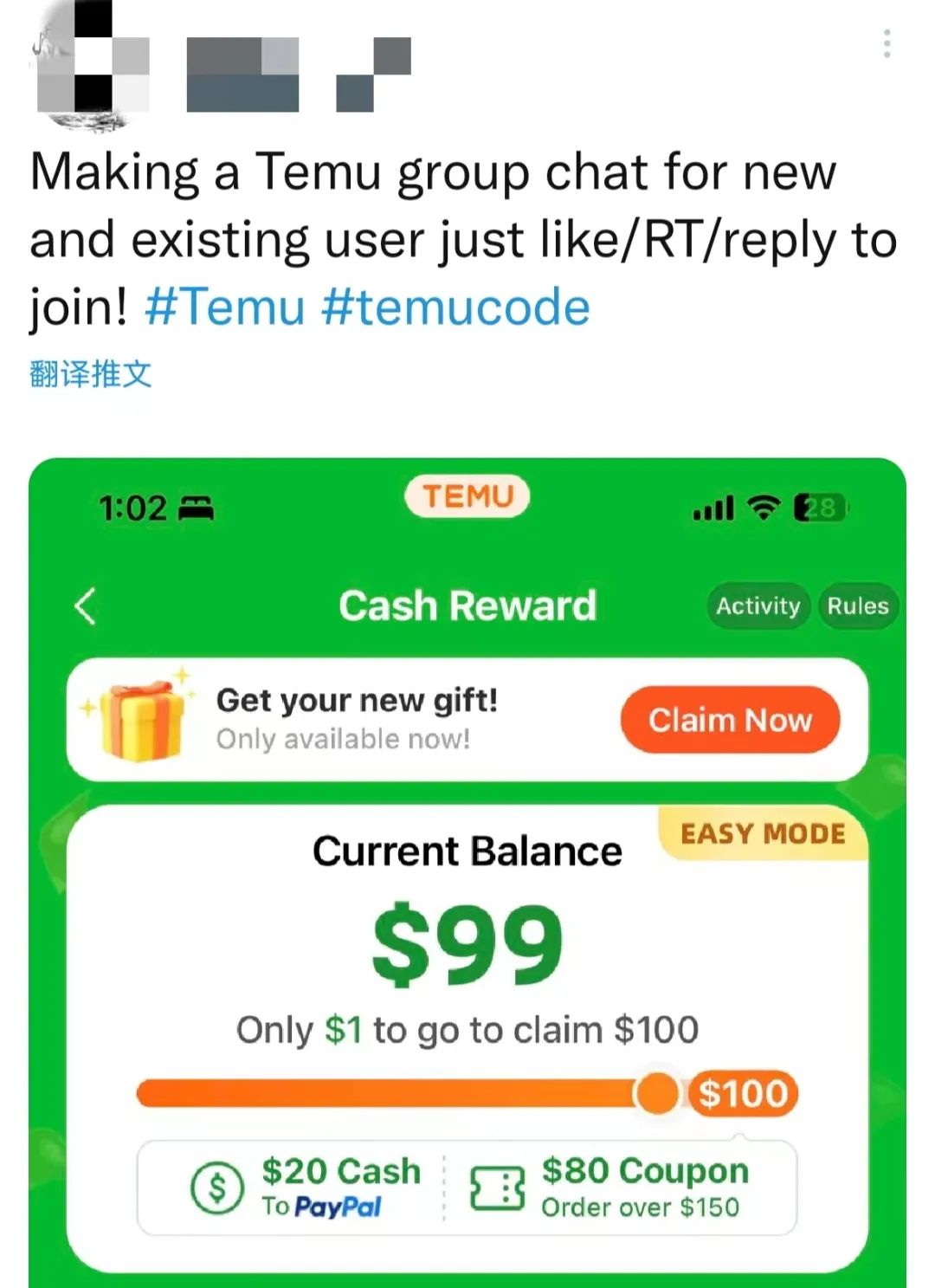
Task: Open the #Temu hashtag
Action: click(x=225, y=307)
